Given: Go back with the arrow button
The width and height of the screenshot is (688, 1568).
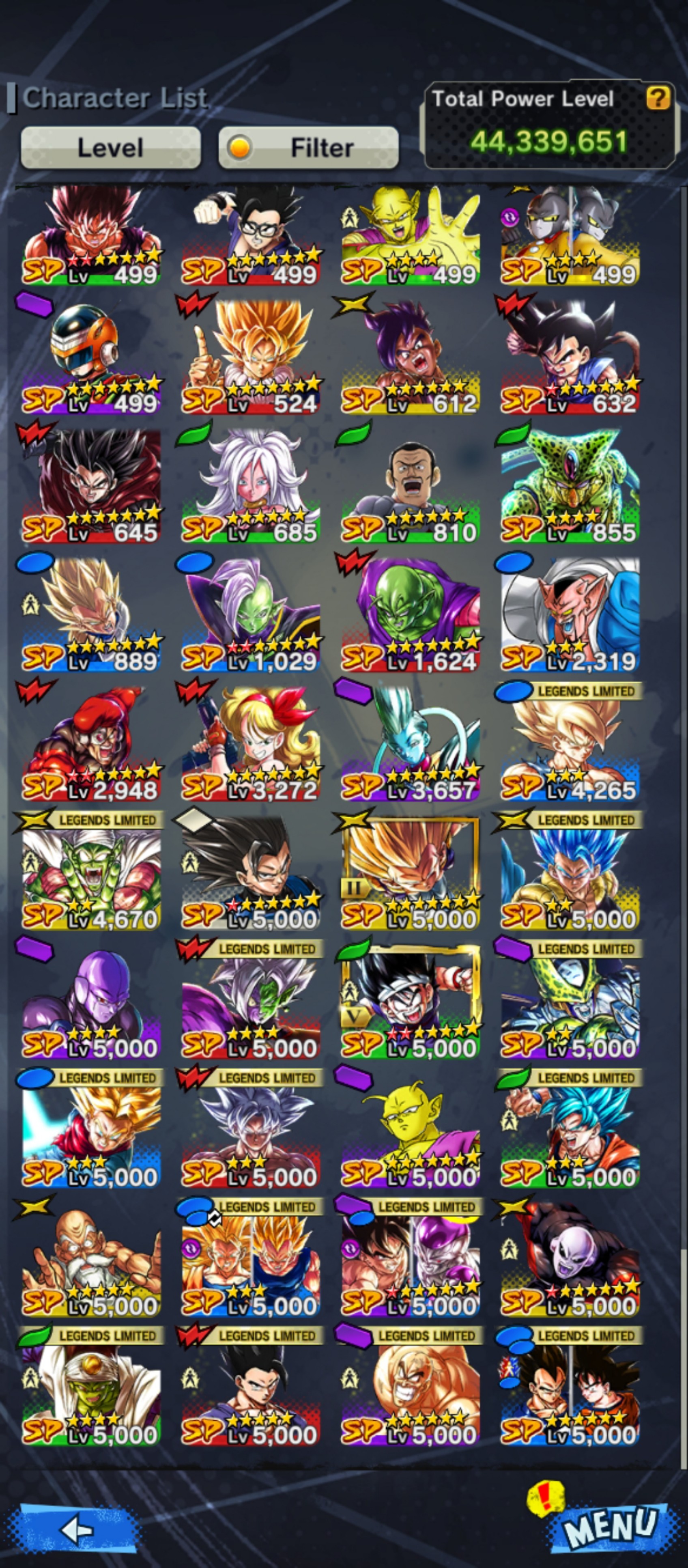Looking at the screenshot, I should [x=77, y=1528].
